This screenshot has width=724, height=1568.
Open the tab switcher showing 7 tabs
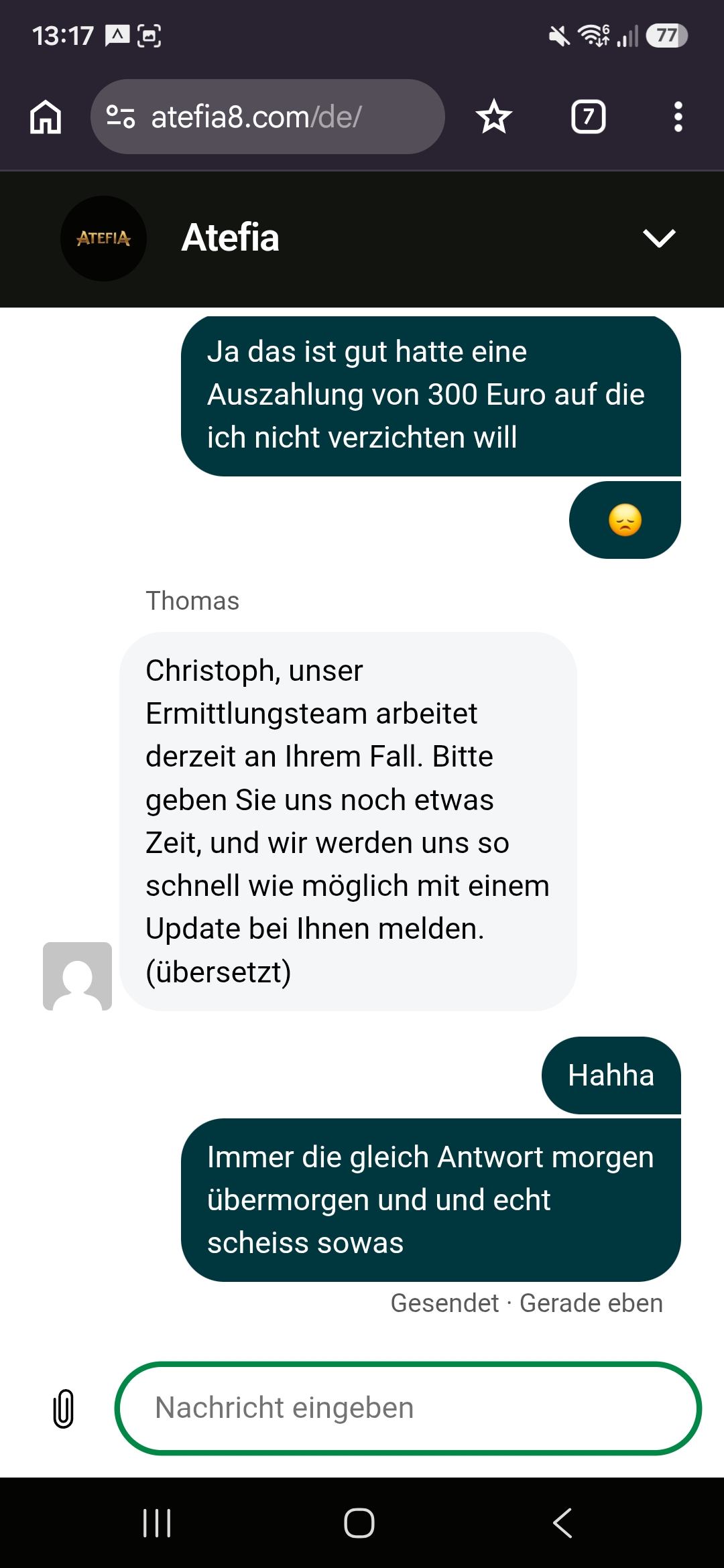tap(588, 117)
